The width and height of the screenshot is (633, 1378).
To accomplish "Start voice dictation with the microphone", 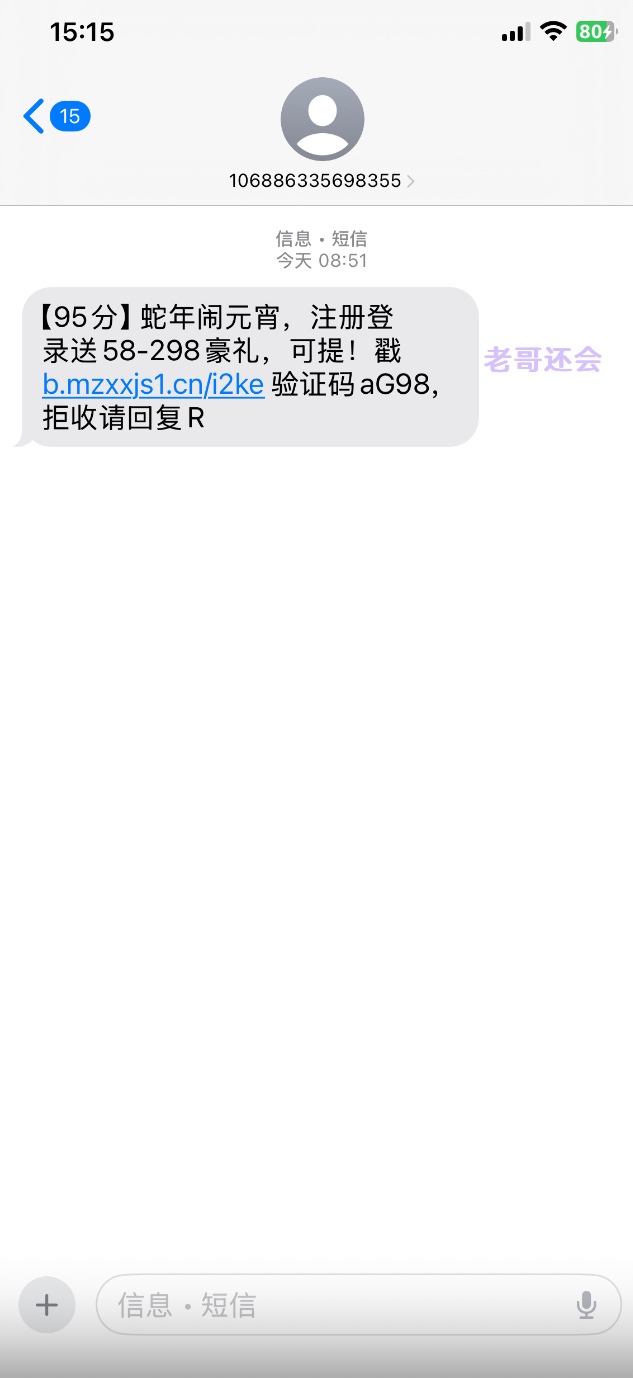I will (587, 1304).
